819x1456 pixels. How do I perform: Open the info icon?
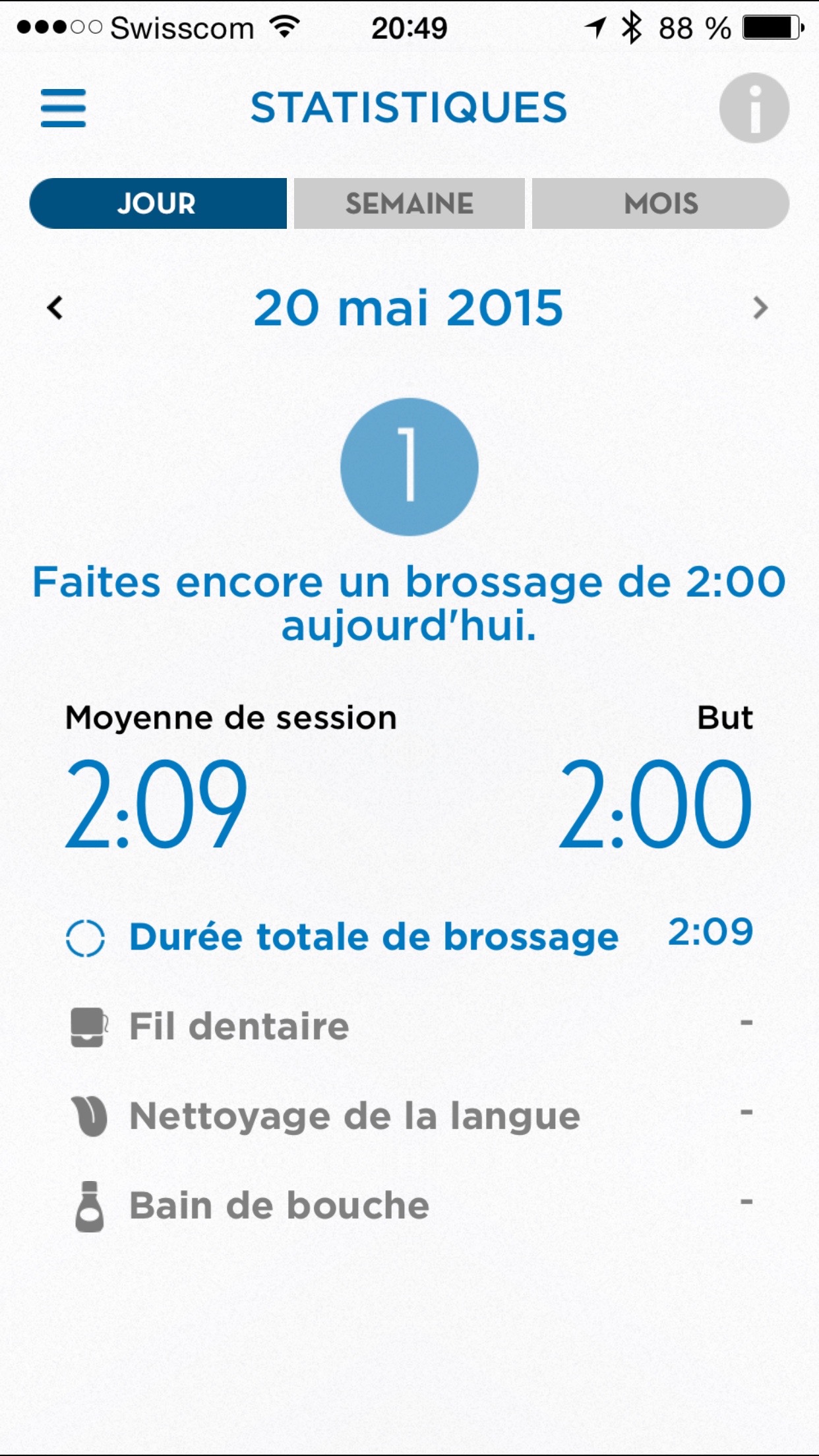[x=754, y=107]
